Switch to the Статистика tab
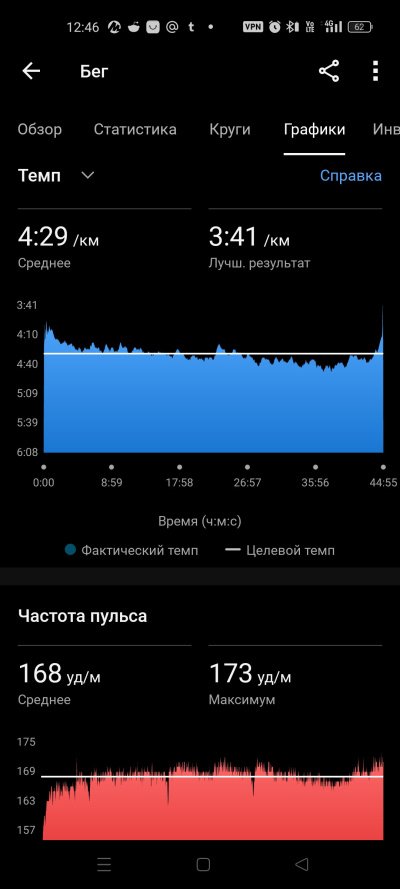 click(x=135, y=129)
